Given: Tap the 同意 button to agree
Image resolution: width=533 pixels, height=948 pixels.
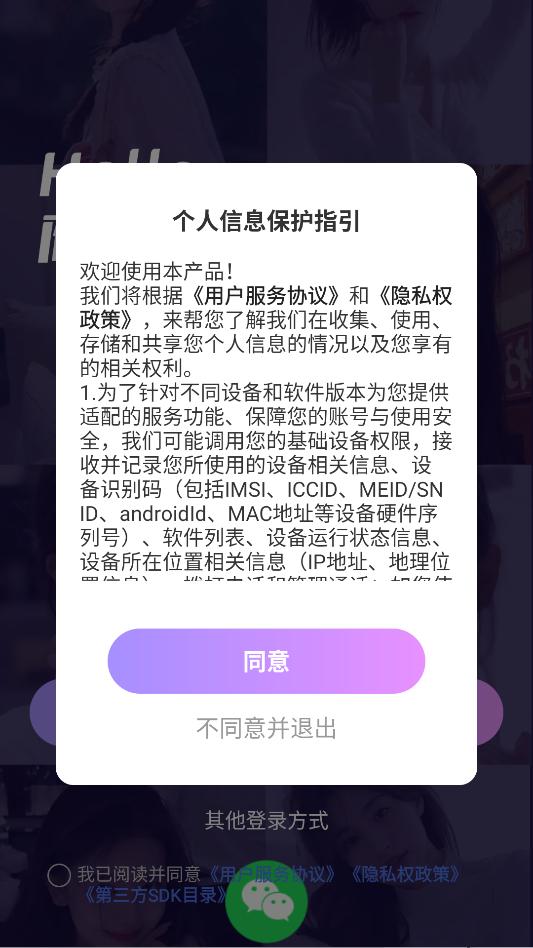Looking at the screenshot, I should (x=266, y=661).
